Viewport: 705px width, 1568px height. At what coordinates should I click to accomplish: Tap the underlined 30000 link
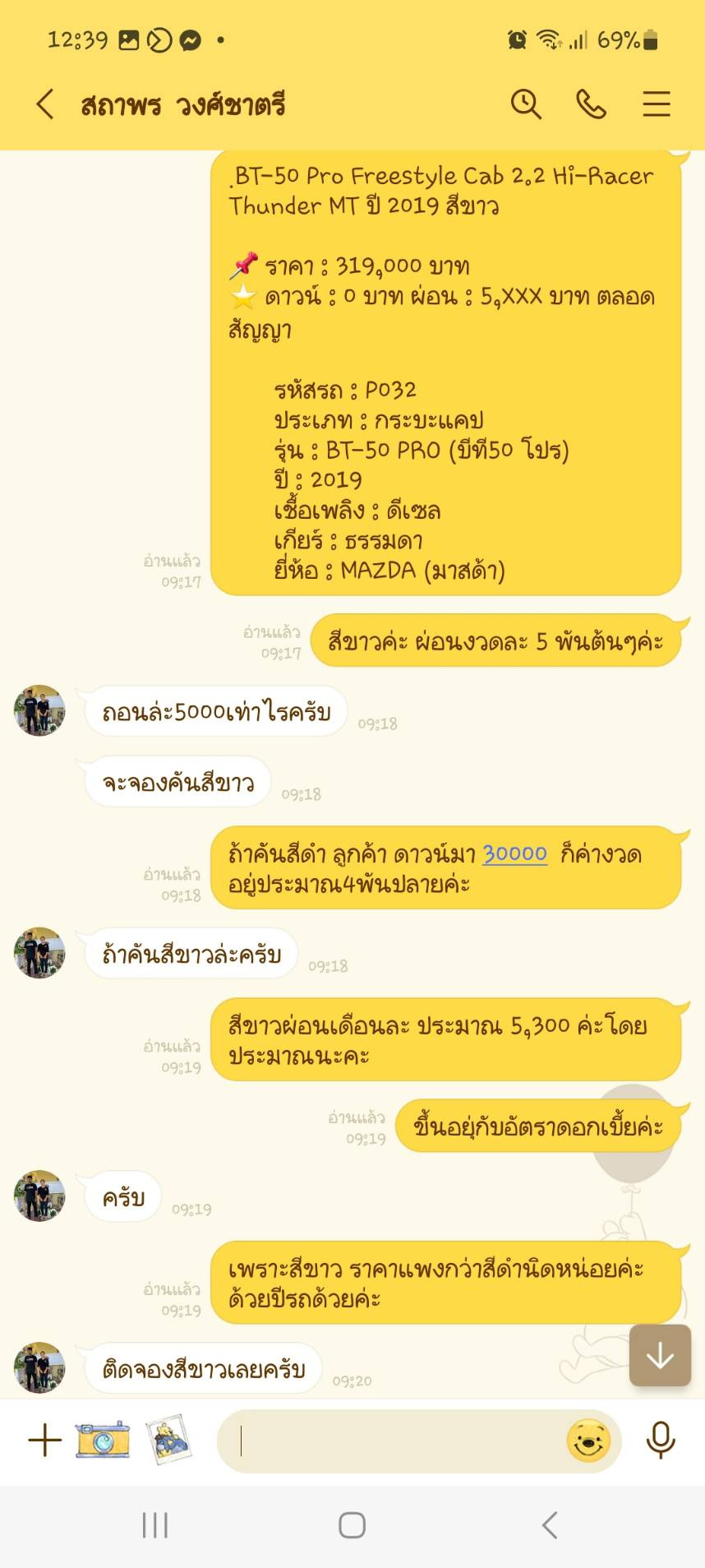click(x=514, y=854)
